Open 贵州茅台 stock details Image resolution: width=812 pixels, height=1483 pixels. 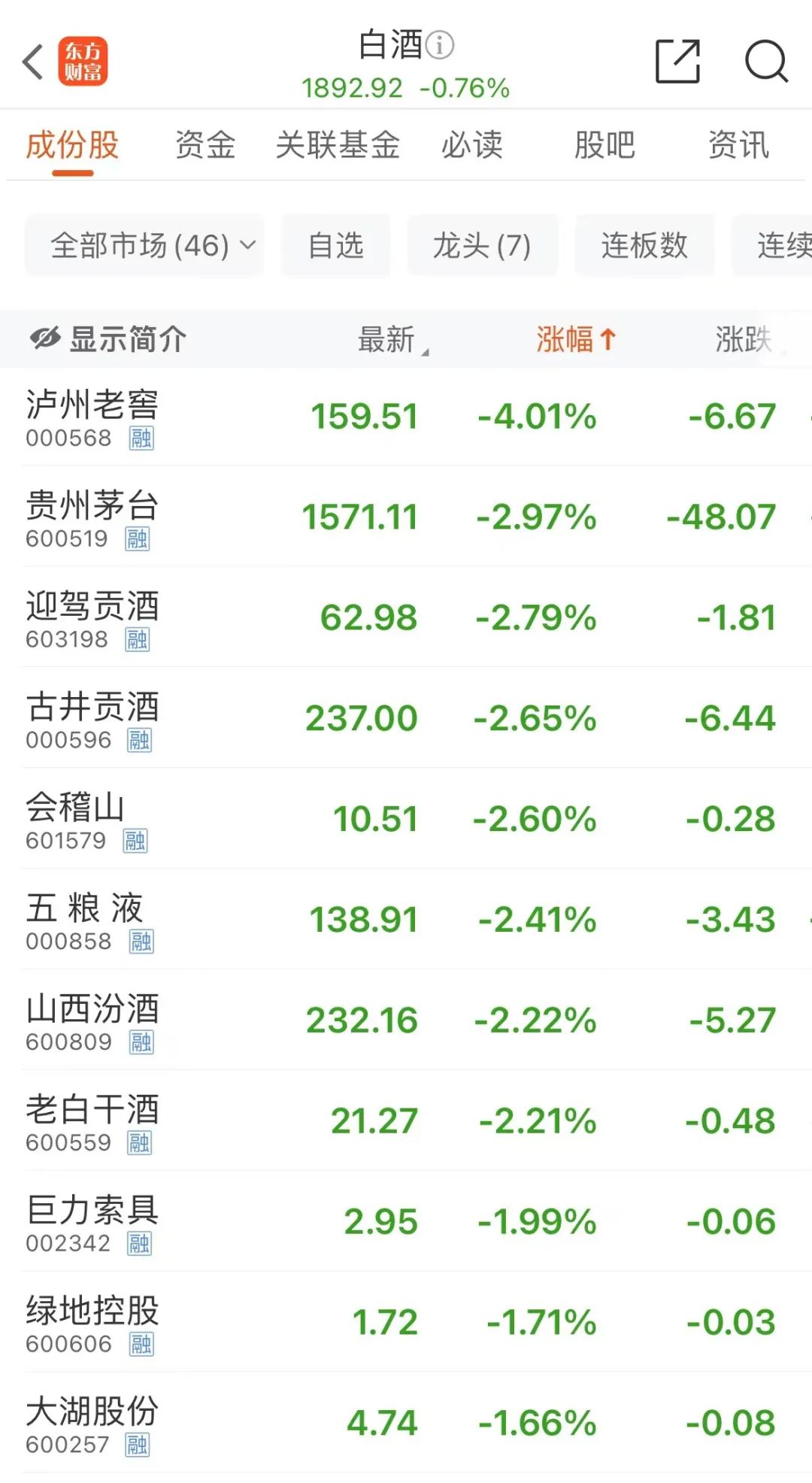coord(92,517)
